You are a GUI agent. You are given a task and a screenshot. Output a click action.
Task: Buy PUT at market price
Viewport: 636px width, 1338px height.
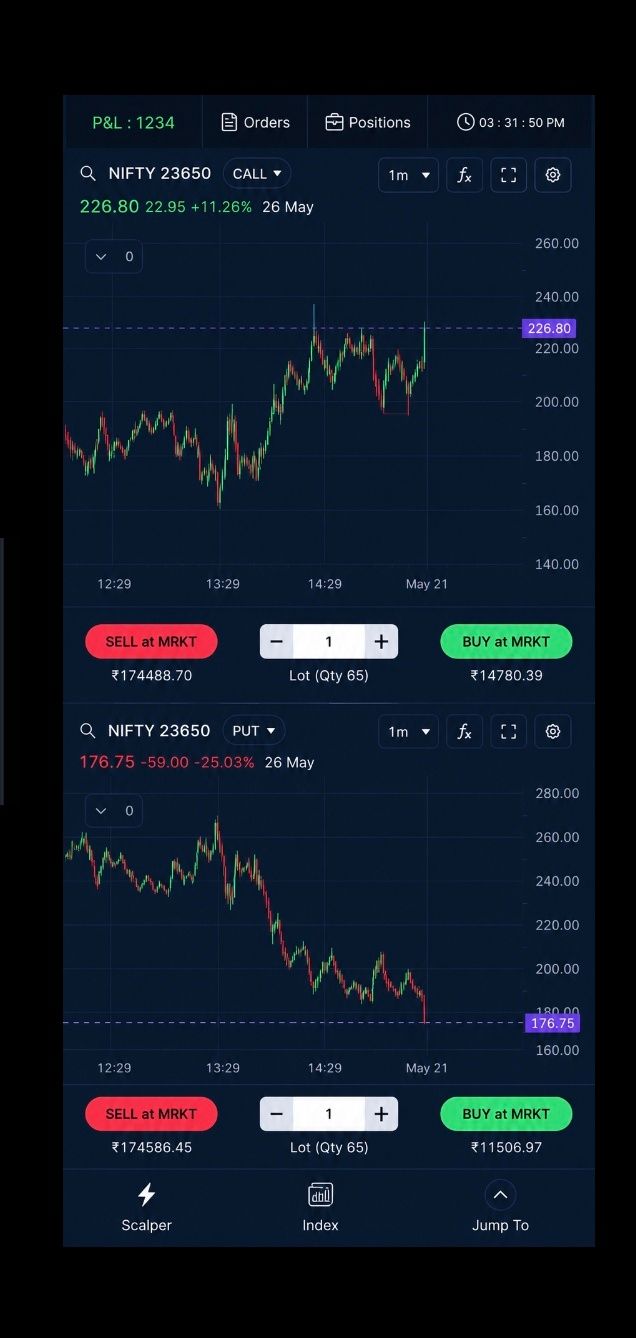(506, 1114)
